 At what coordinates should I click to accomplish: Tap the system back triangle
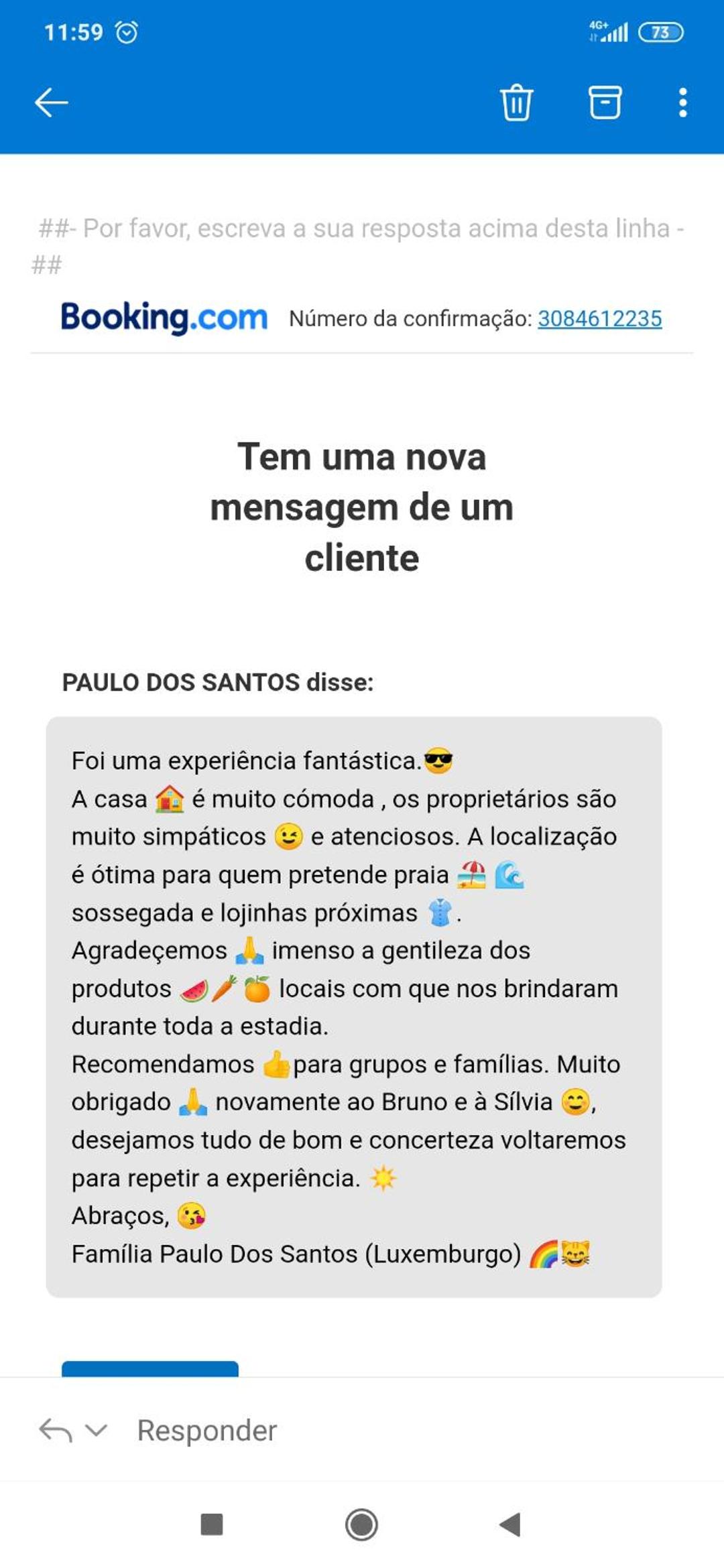pos(511,1524)
